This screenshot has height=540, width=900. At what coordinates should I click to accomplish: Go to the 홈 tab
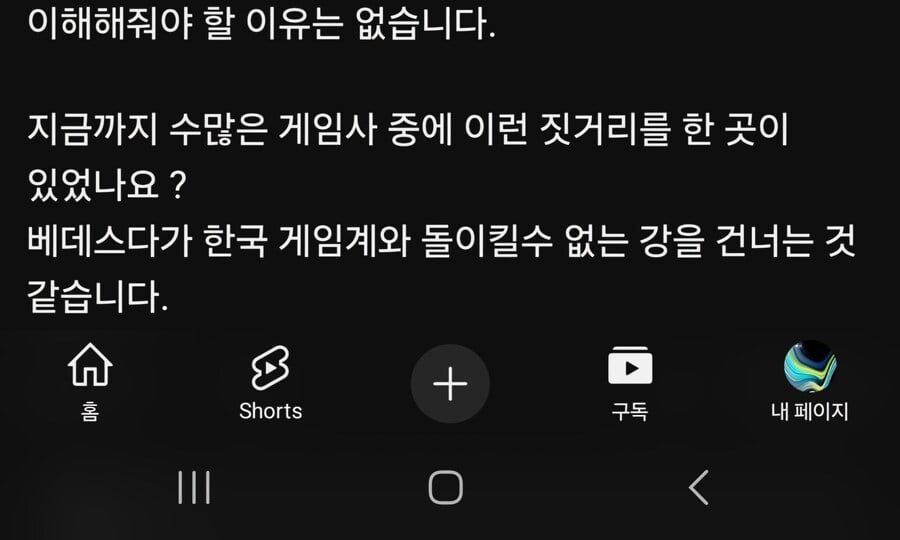(x=90, y=381)
